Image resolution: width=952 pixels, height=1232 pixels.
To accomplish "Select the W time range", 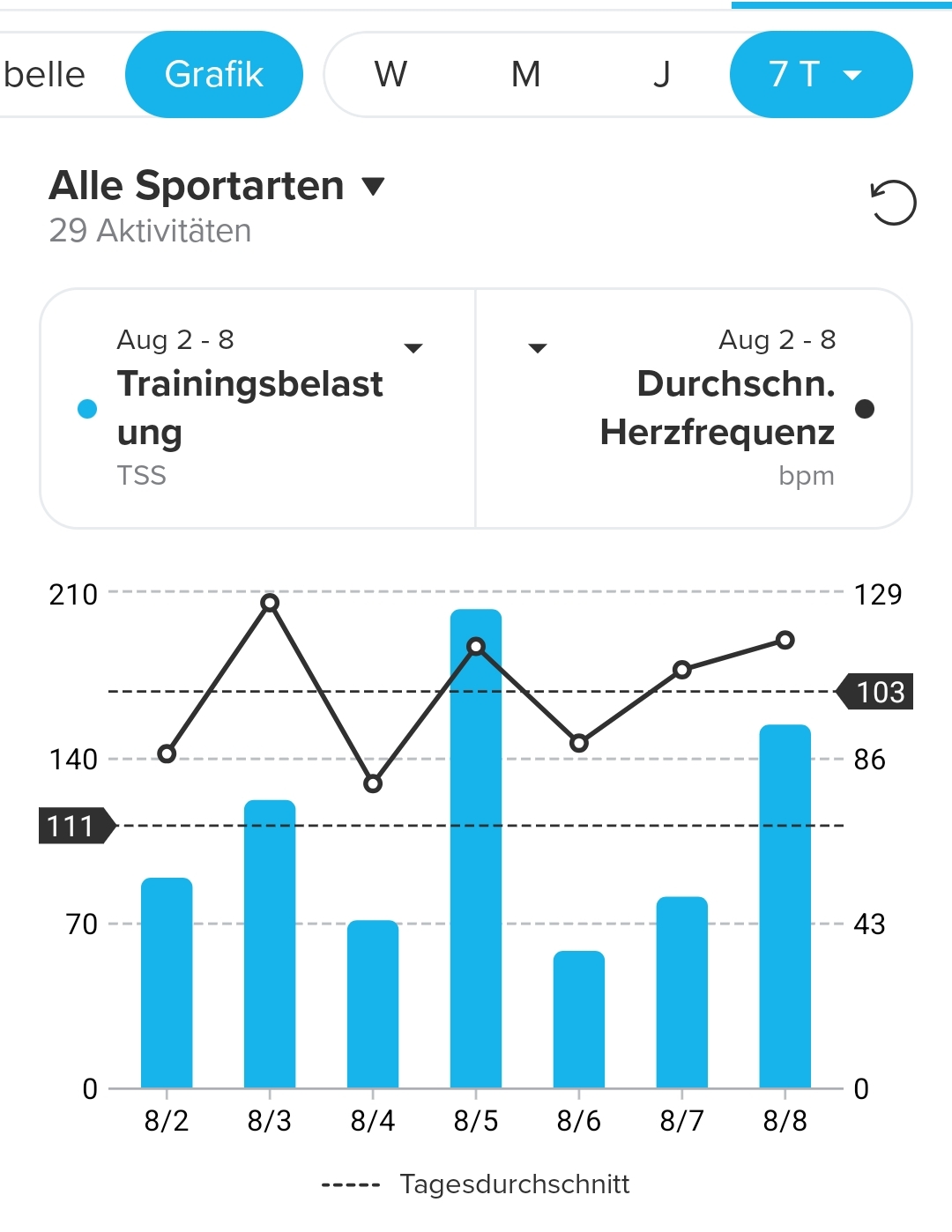I will click(390, 75).
